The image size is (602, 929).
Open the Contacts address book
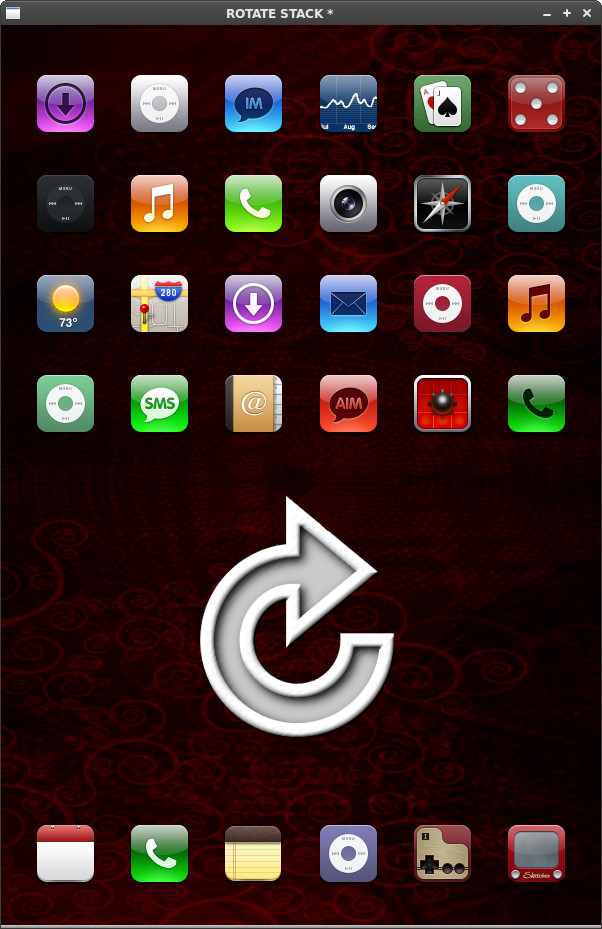coord(253,403)
